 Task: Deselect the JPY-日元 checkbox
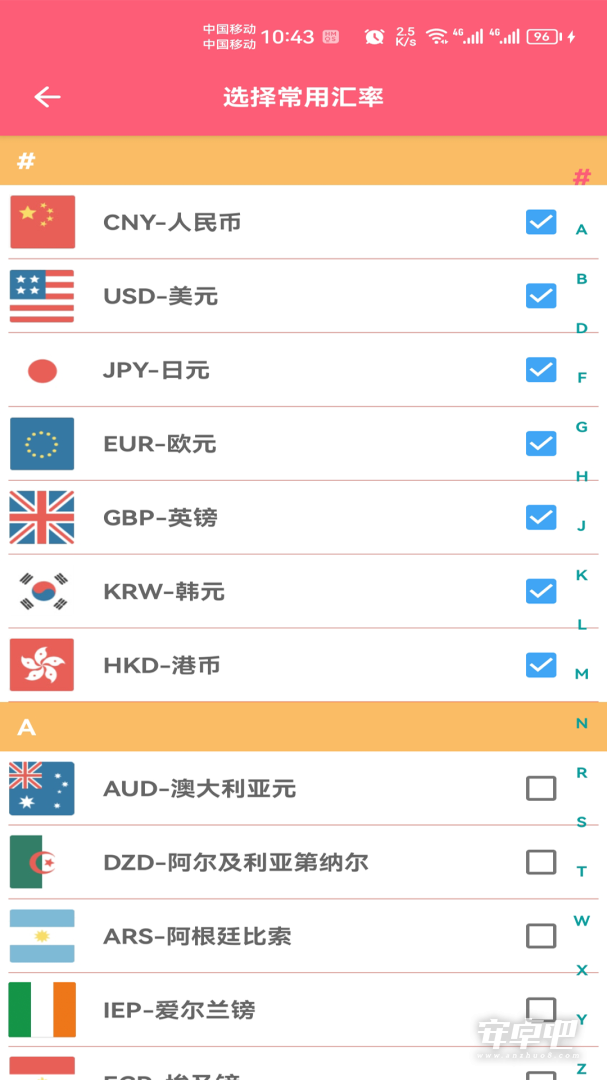(x=541, y=369)
